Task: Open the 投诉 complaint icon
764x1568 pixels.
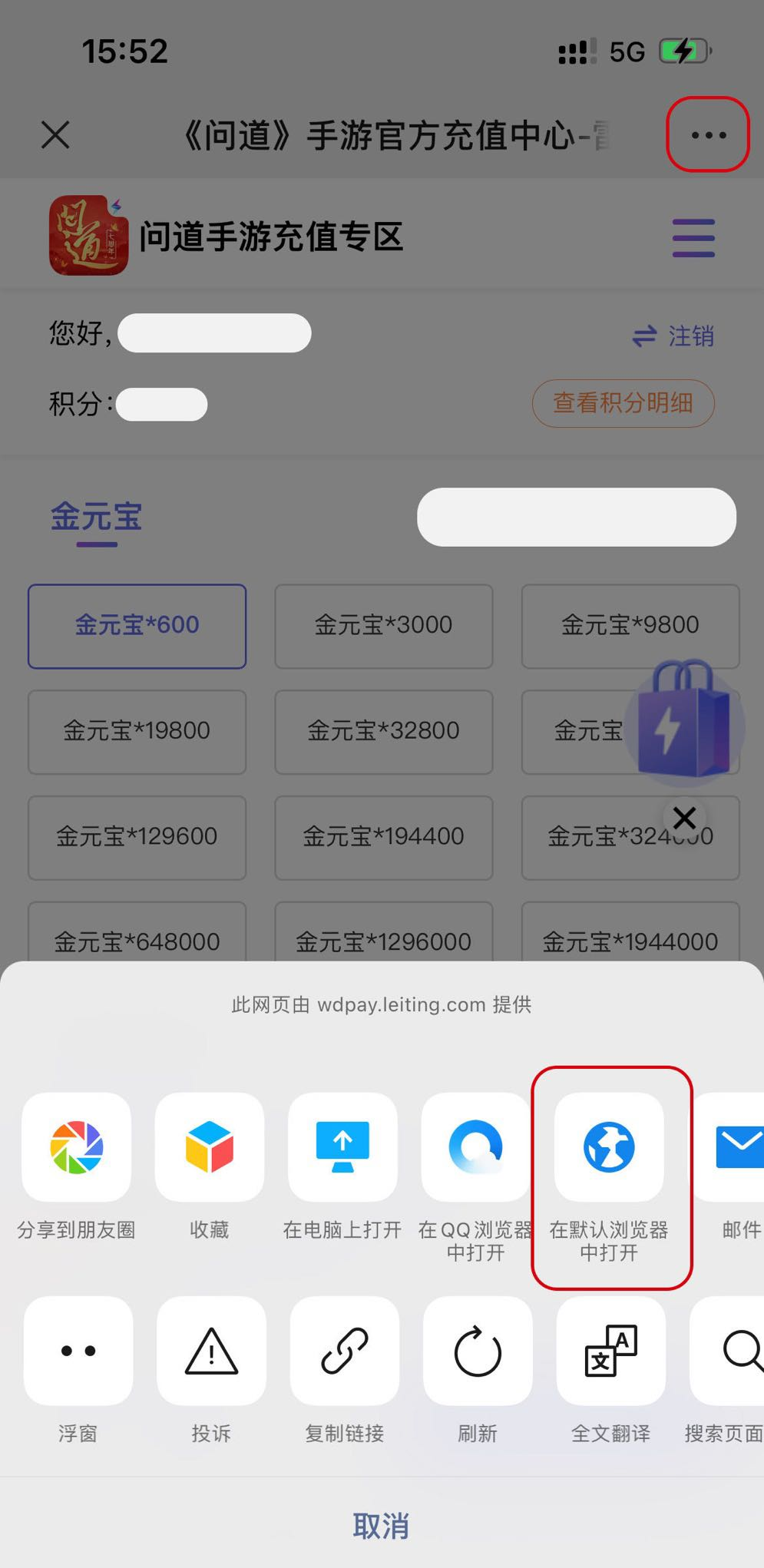Action: pyautogui.click(x=210, y=1351)
